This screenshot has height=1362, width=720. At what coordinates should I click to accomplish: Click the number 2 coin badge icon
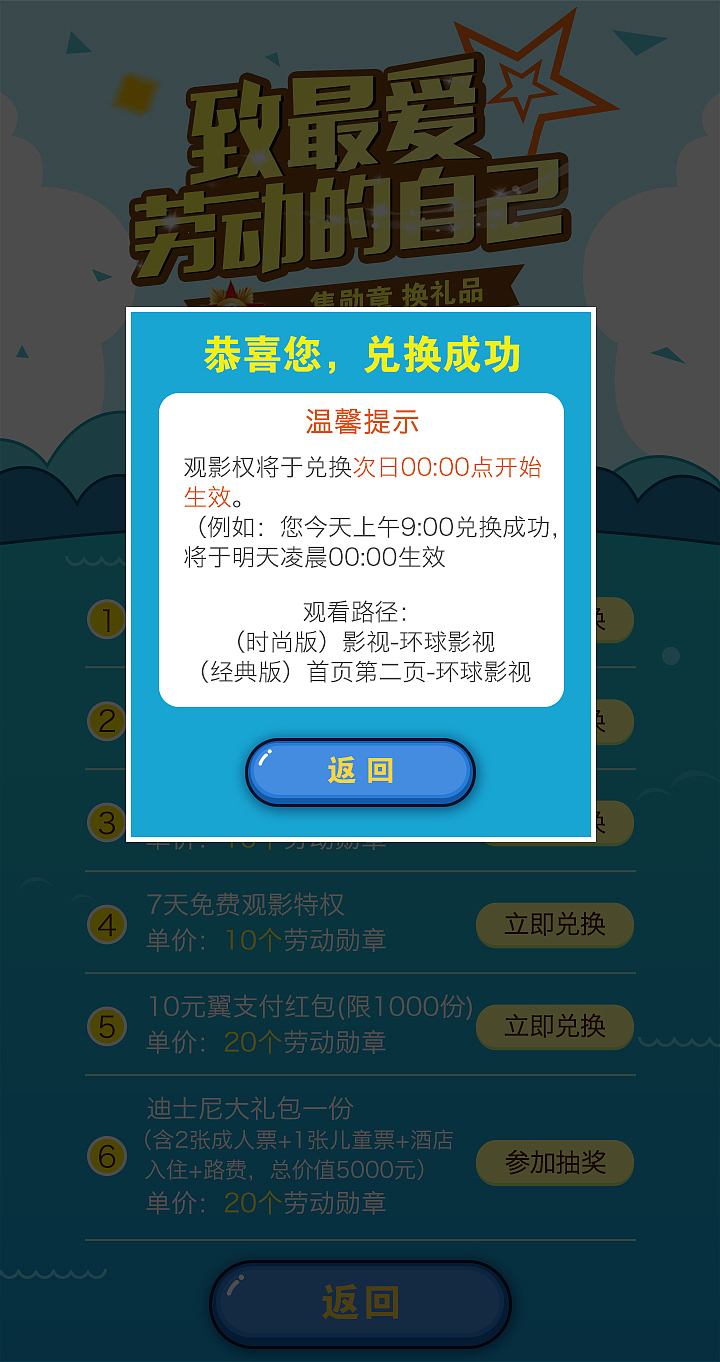[x=107, y=722]
